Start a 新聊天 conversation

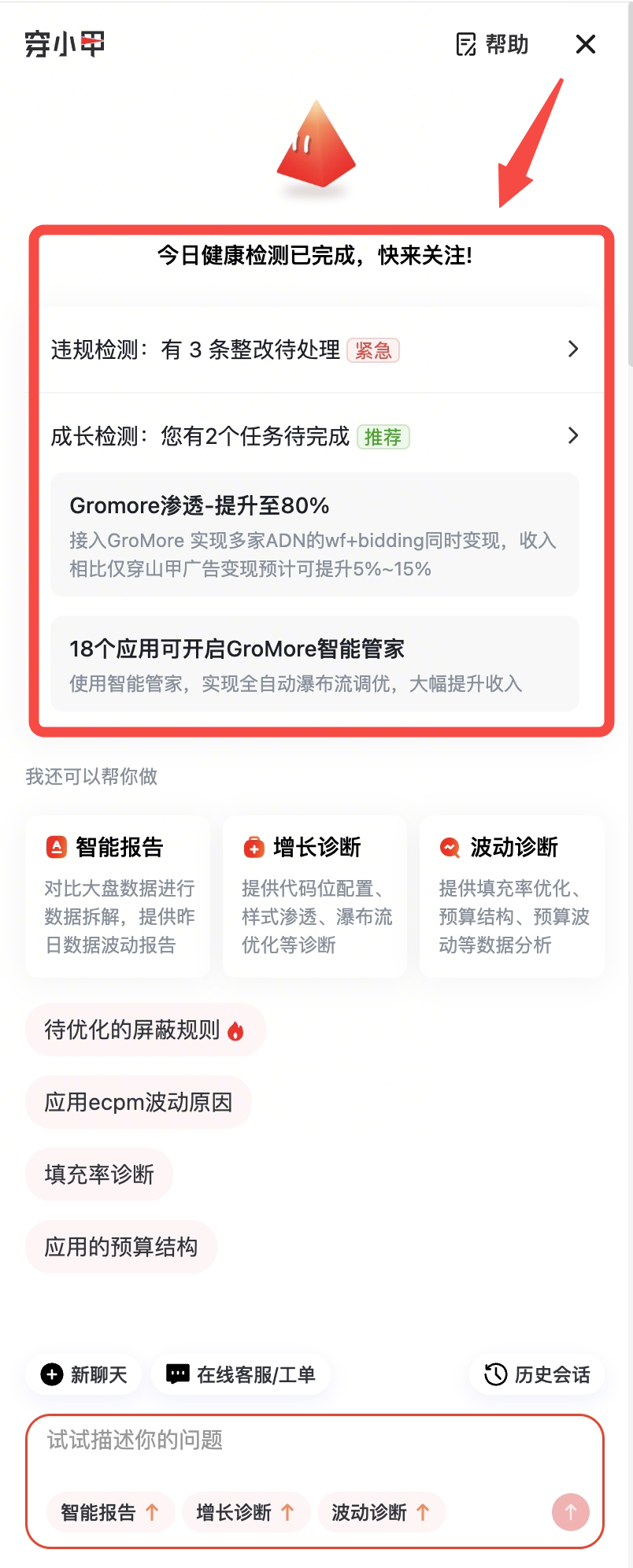click(x=84, y=1374)
